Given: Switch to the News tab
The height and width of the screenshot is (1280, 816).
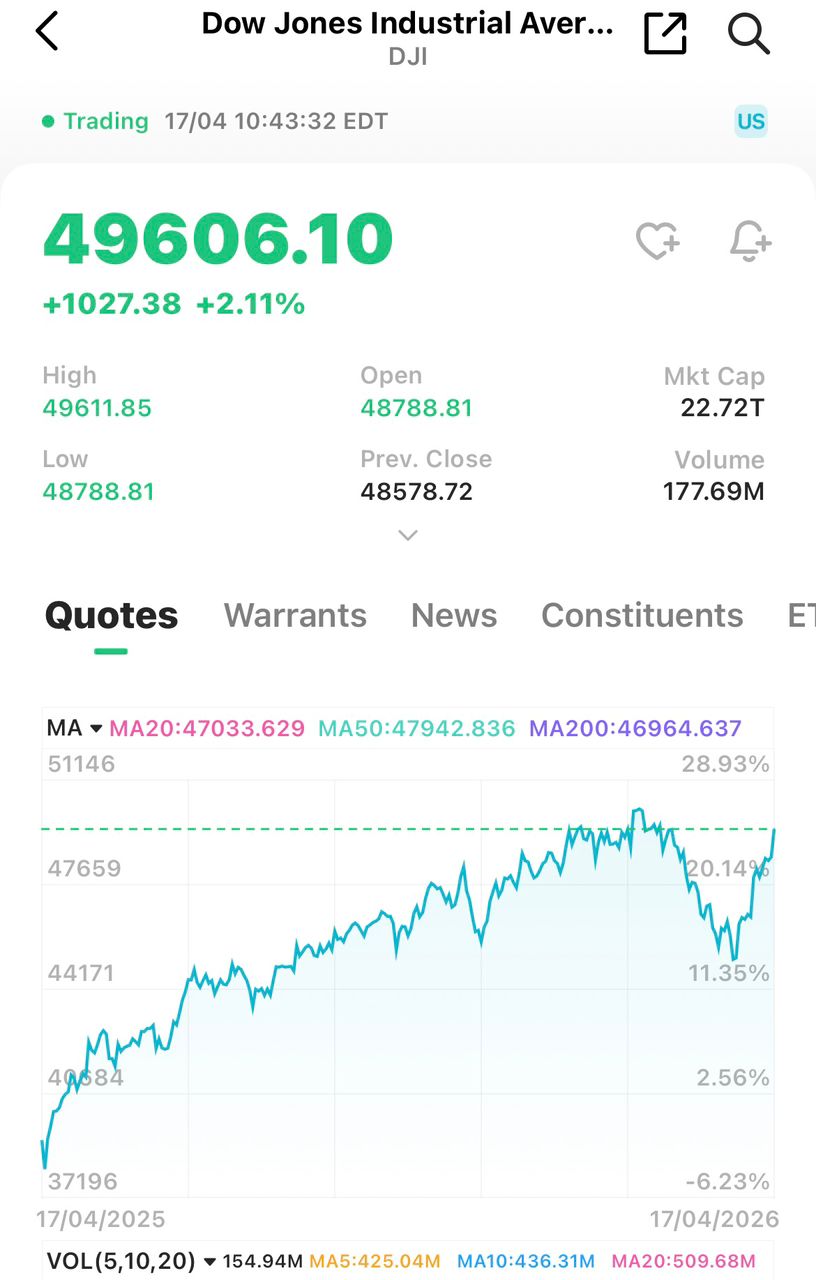Looking at the screenshot, I should 454,615.
